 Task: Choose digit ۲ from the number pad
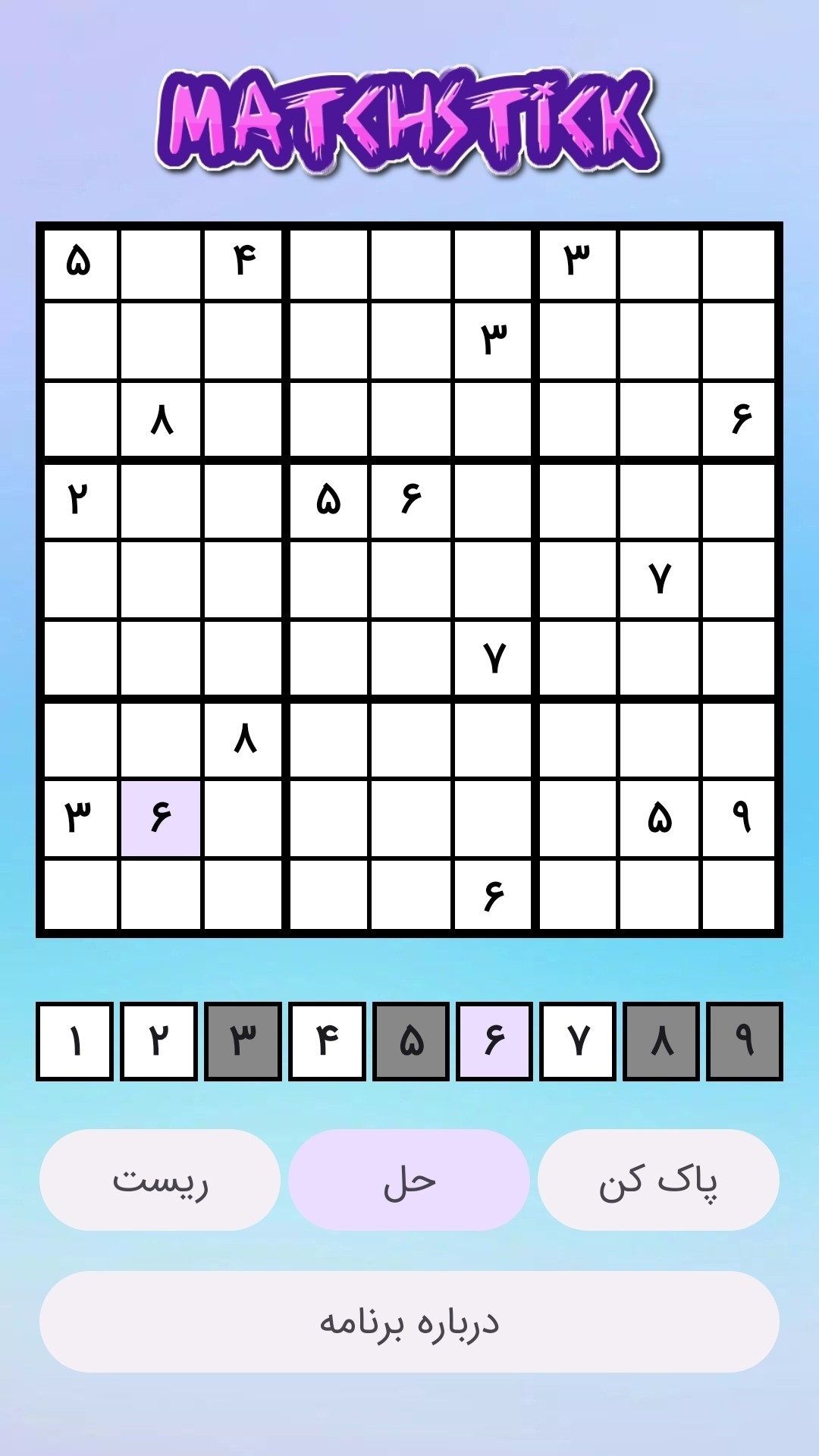[x=158, y=1040]
